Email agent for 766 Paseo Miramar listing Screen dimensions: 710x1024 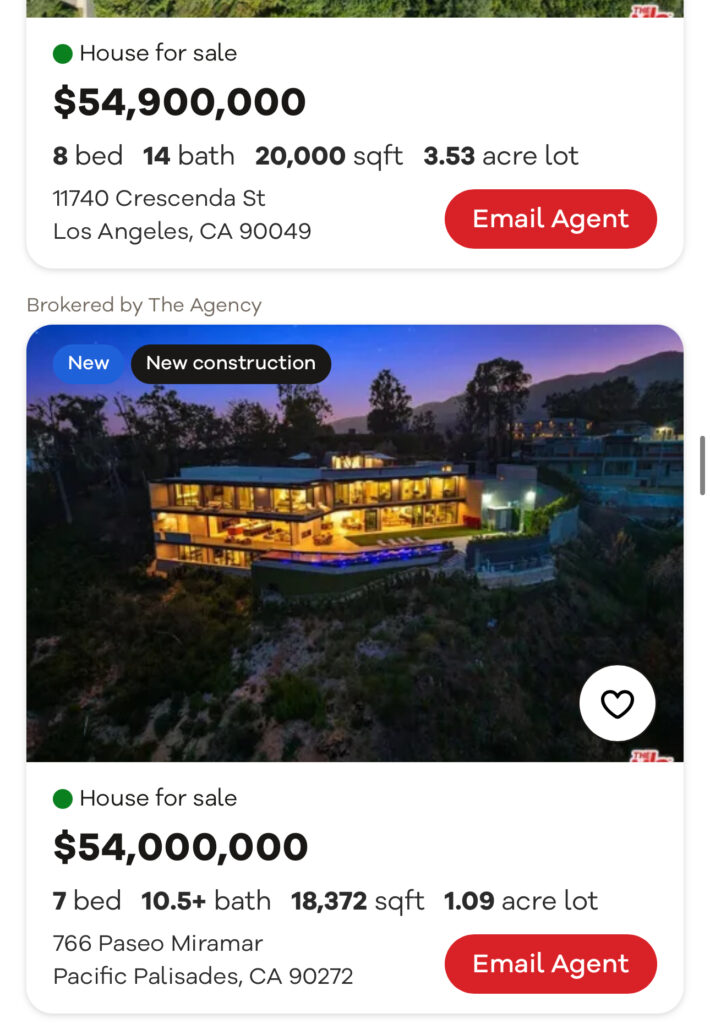point(550,964)
